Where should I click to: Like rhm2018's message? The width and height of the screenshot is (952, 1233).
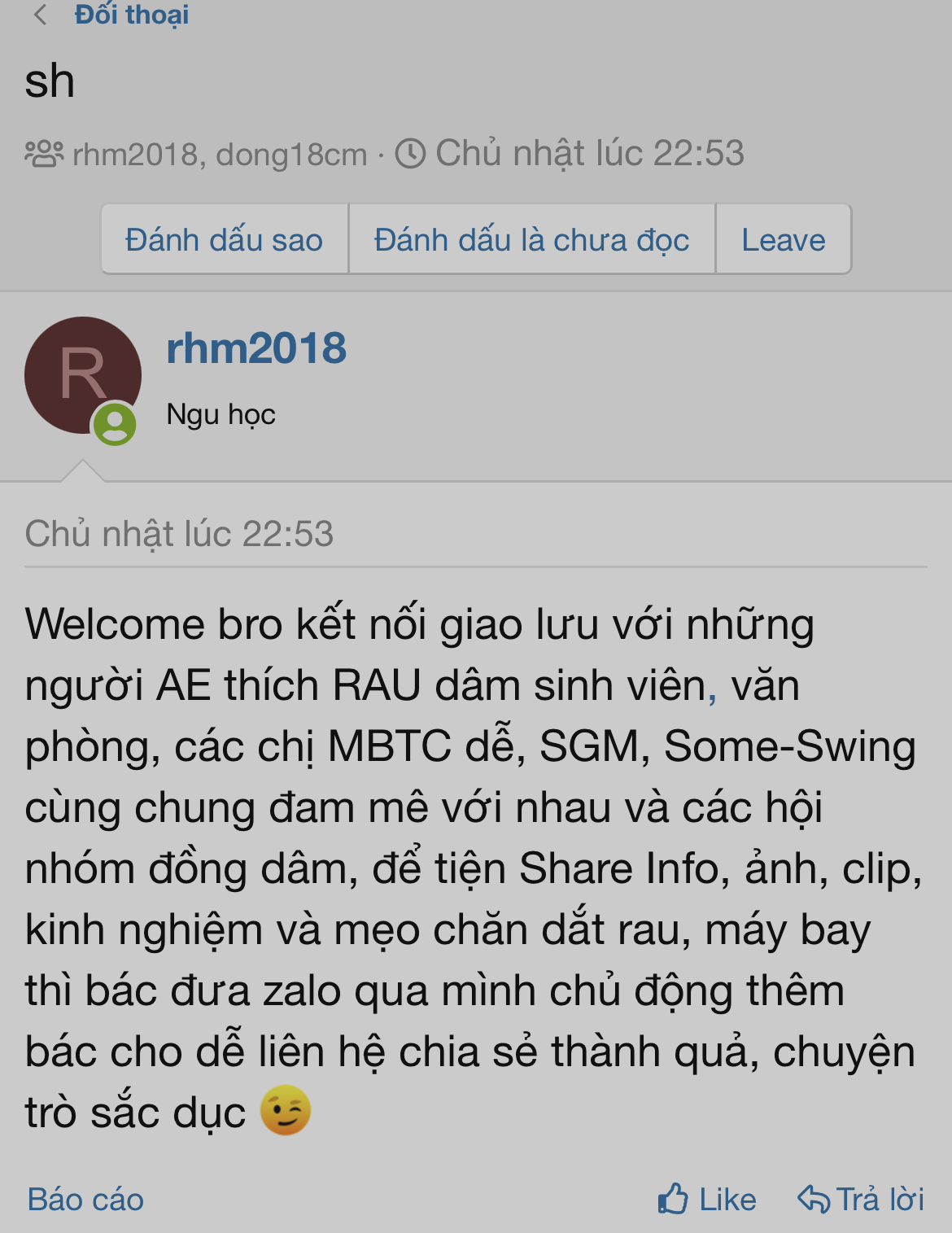707,1200
